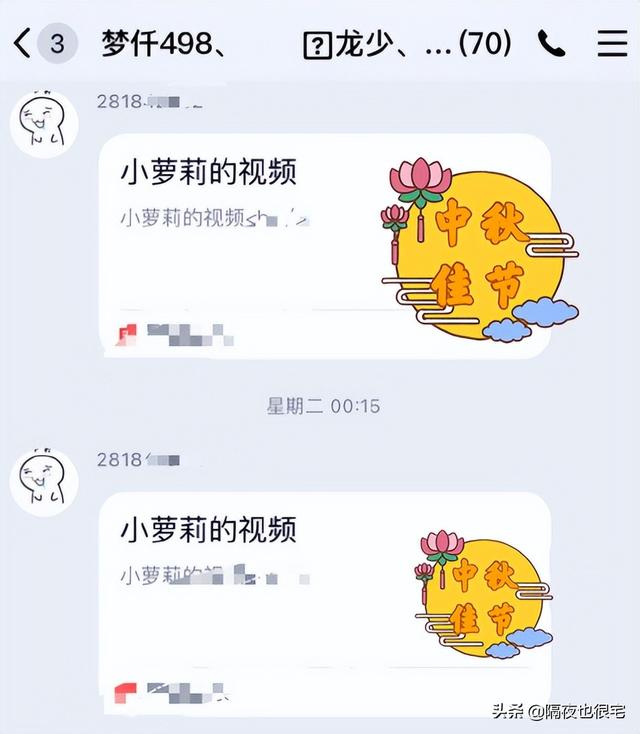View sender avatar profile after 星期二 00:15
This screenshot has height=734, width=640.
point(44,482)
